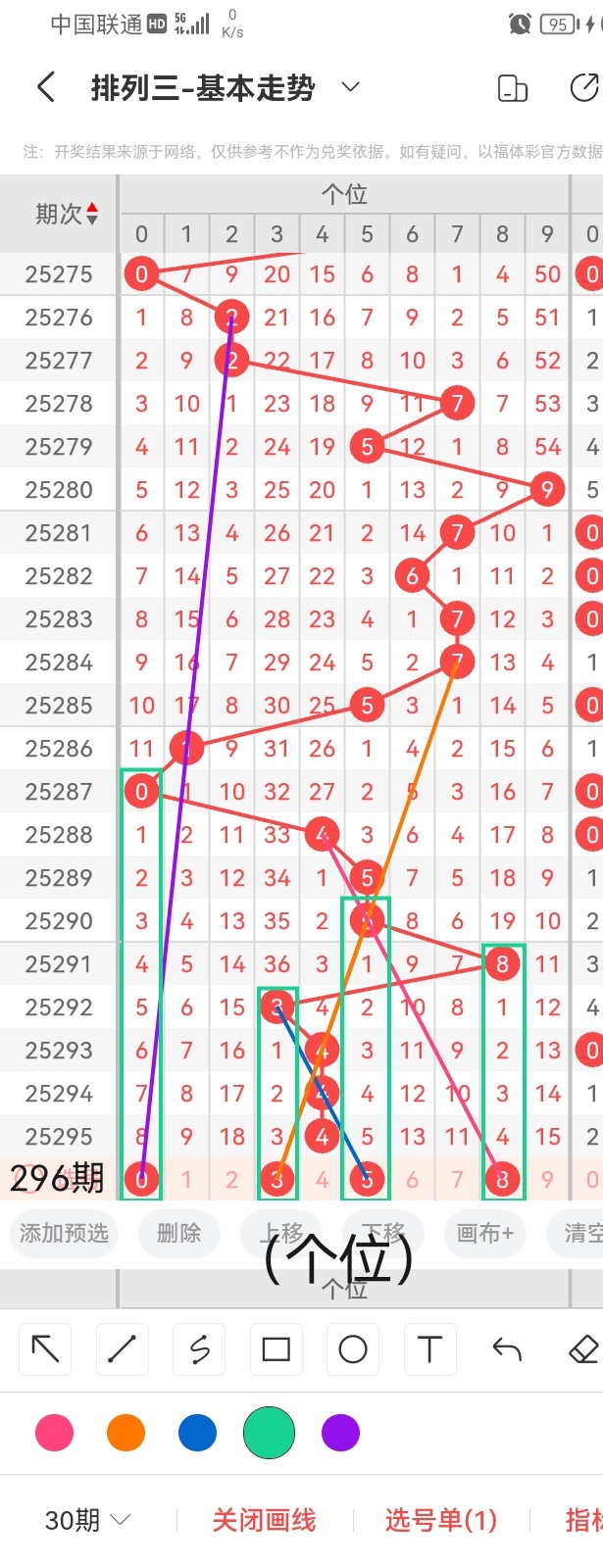Tap the screen rotation icon

tap(513, 88)
